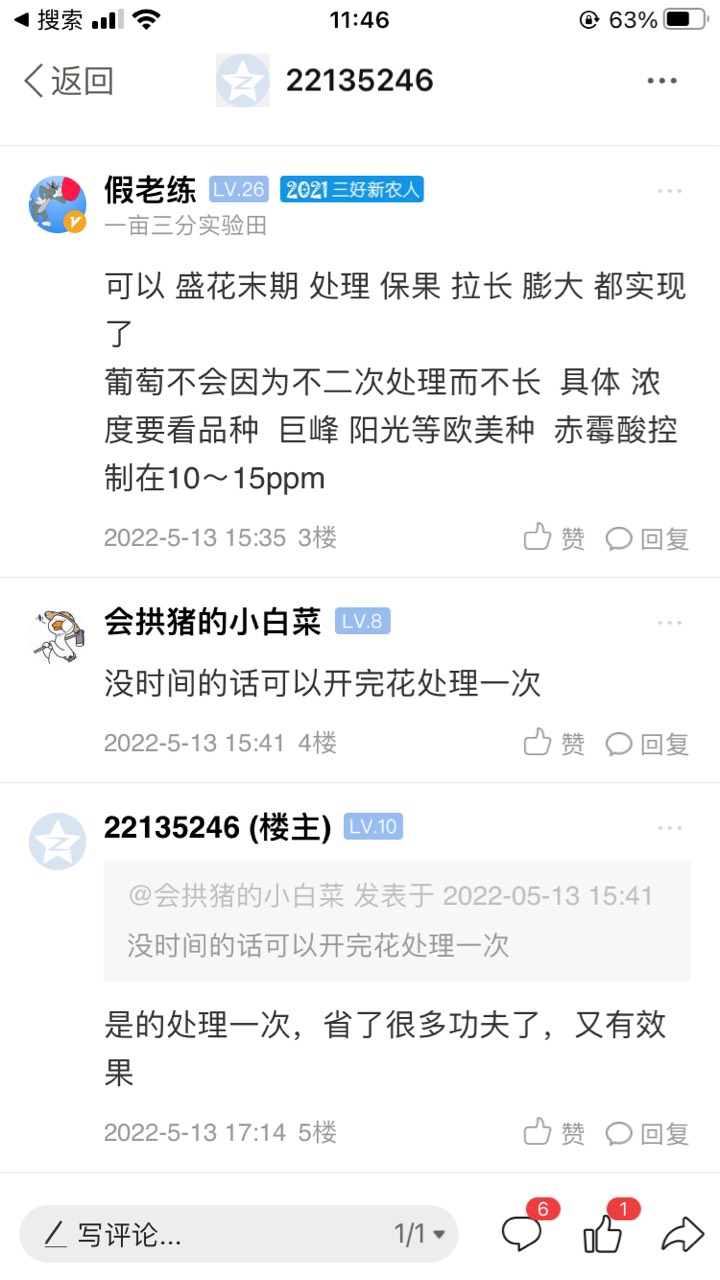Open more options on 假老练's comment
Viewport: 720px width, 1280px height.
(x=669, y=191)
